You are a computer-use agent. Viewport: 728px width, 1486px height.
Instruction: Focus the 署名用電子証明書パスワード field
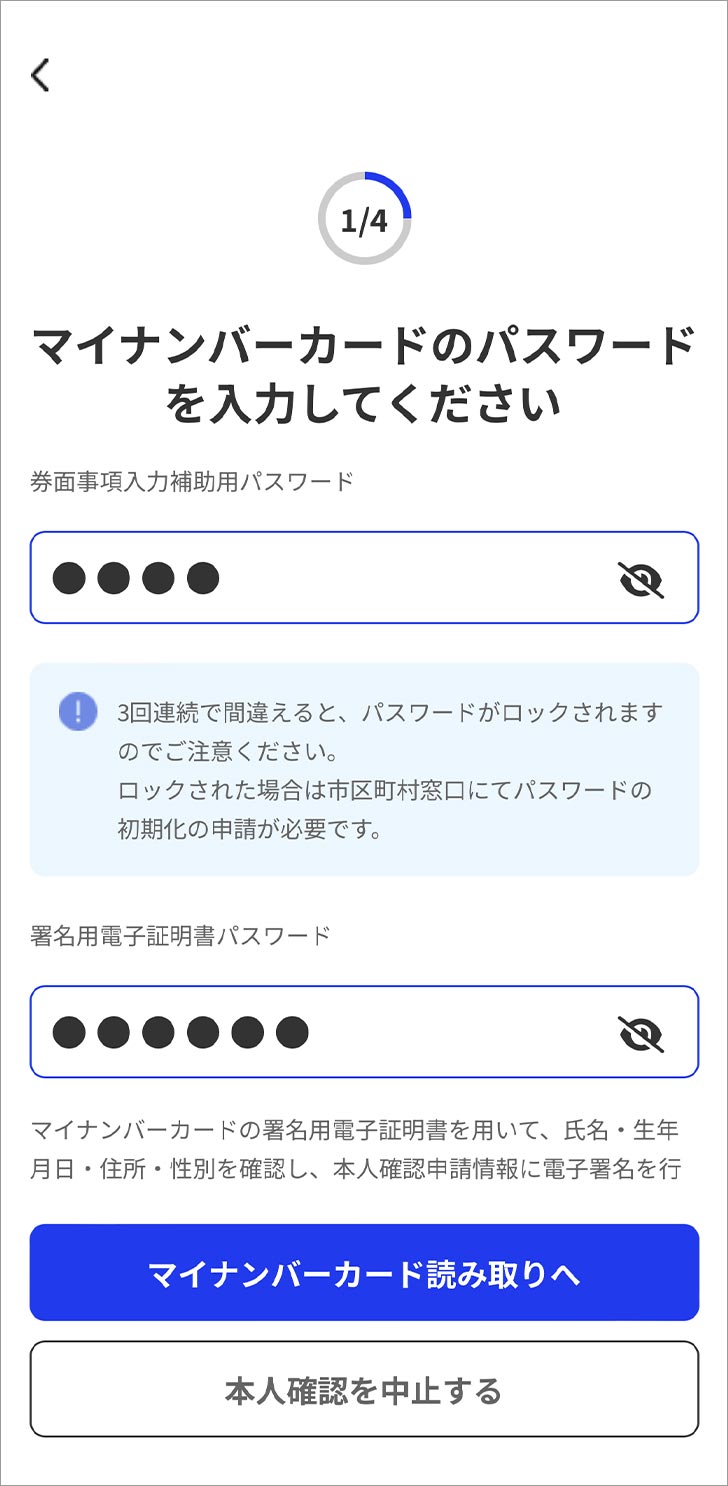tap(364, 1032)
